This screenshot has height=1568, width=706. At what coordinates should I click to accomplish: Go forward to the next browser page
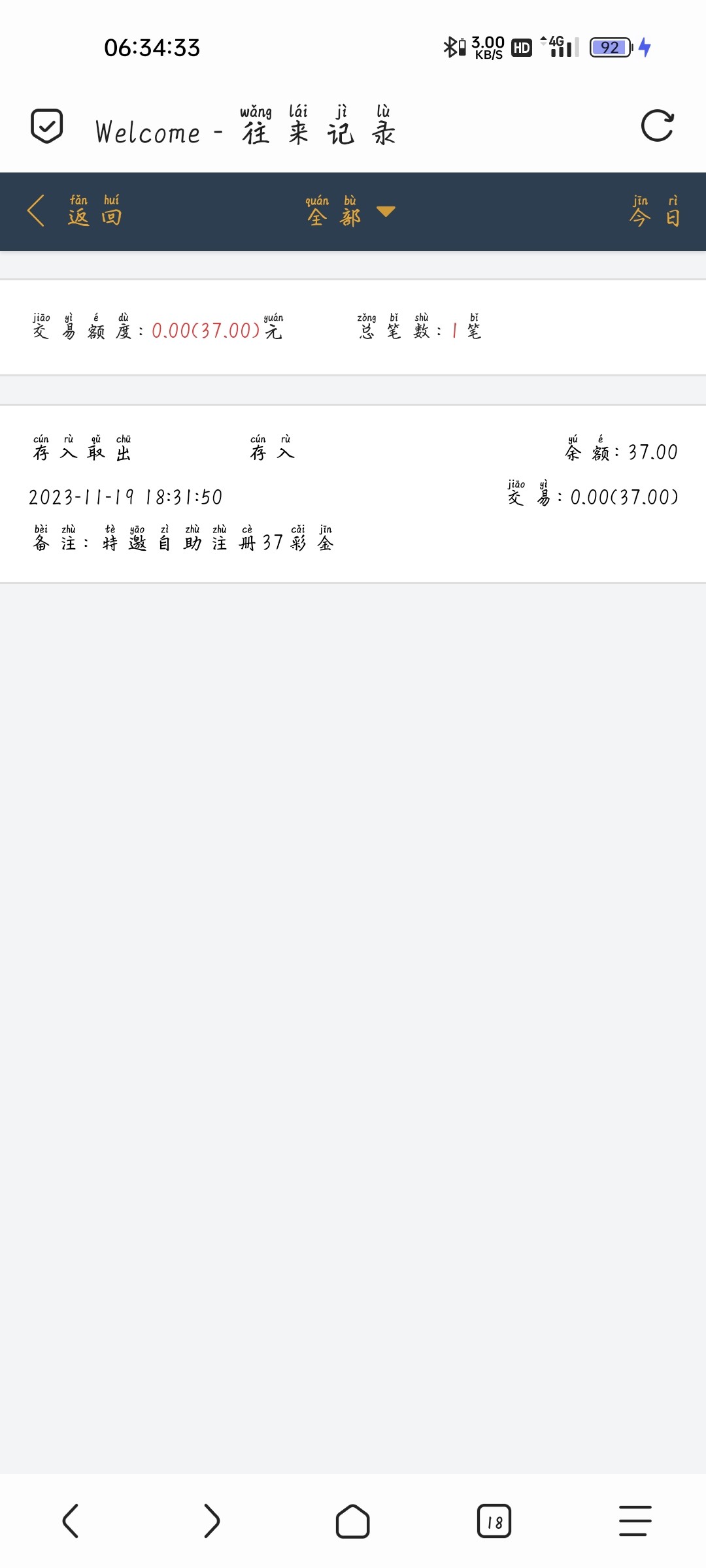click(x=211, y=1521)
